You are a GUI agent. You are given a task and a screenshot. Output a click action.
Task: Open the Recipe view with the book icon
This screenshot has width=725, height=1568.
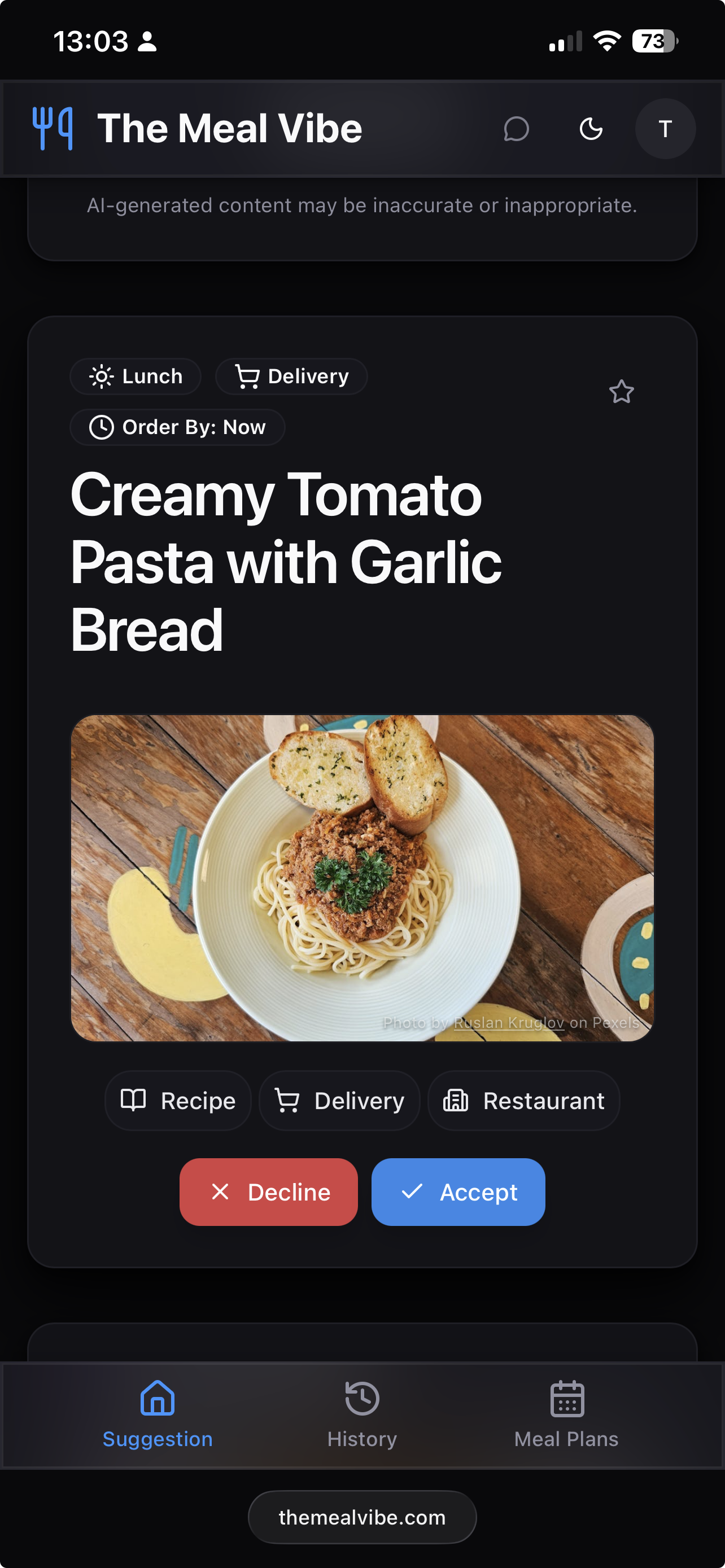(x=135, y=1101)
